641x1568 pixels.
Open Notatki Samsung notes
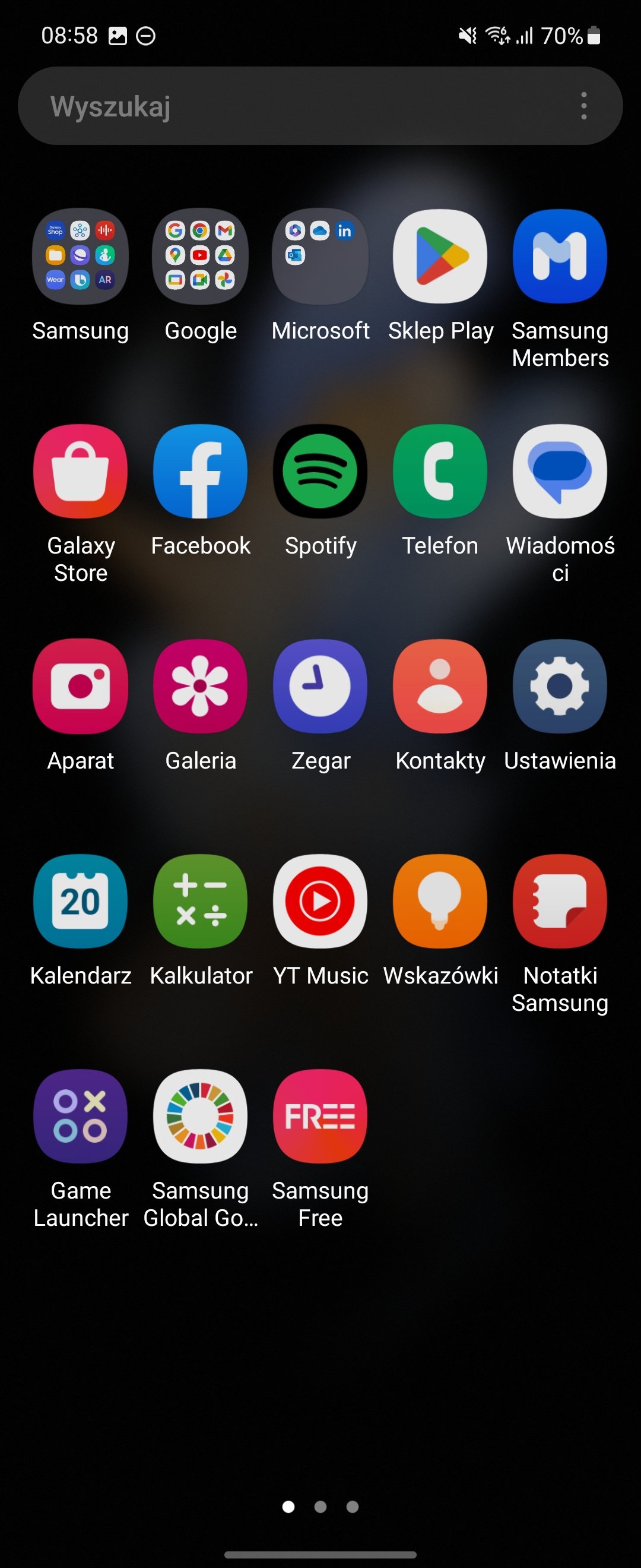point(560,901)
